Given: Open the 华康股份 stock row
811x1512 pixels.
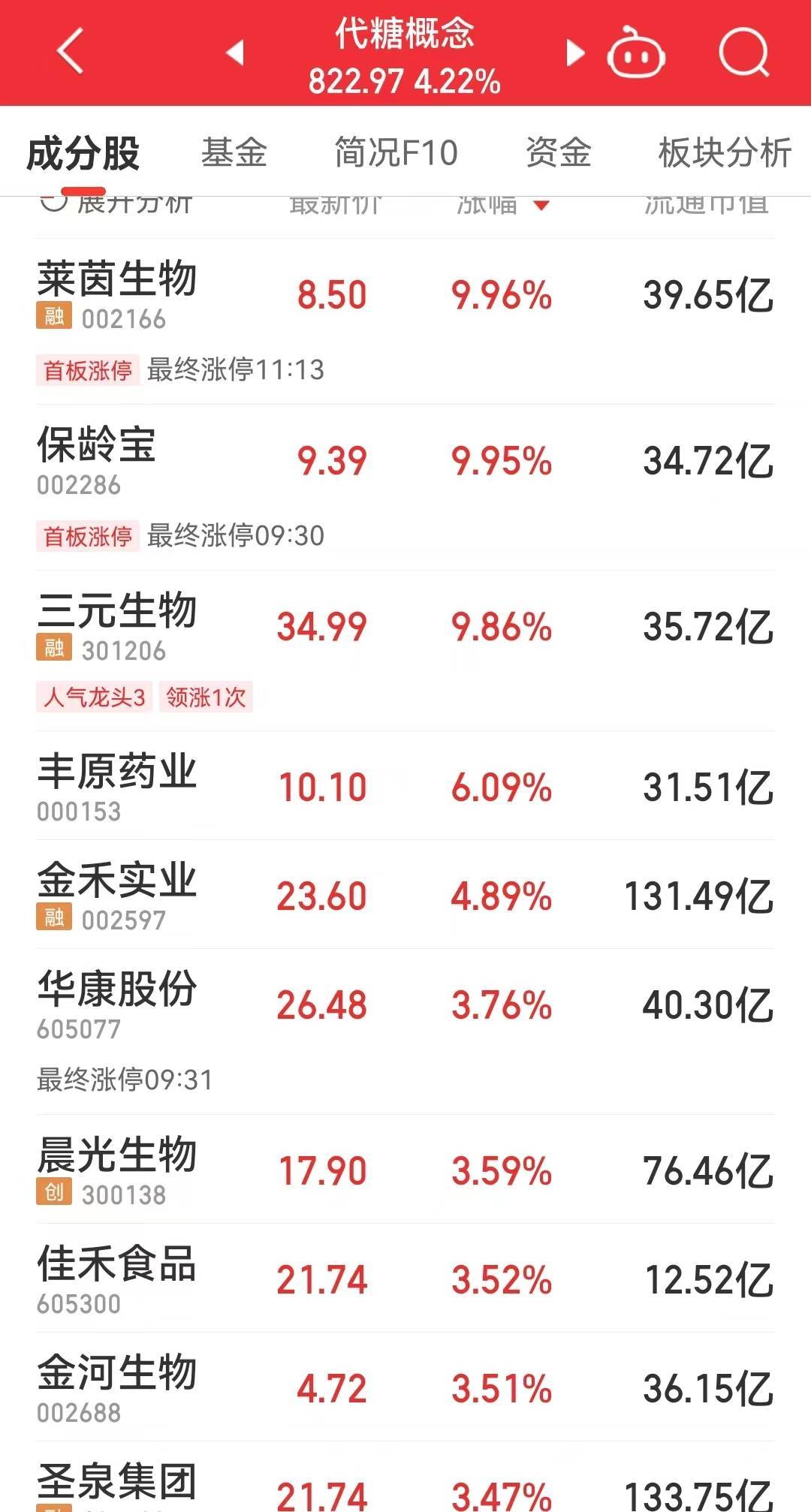Looking at the screenshot, I should coord(405,1032).
